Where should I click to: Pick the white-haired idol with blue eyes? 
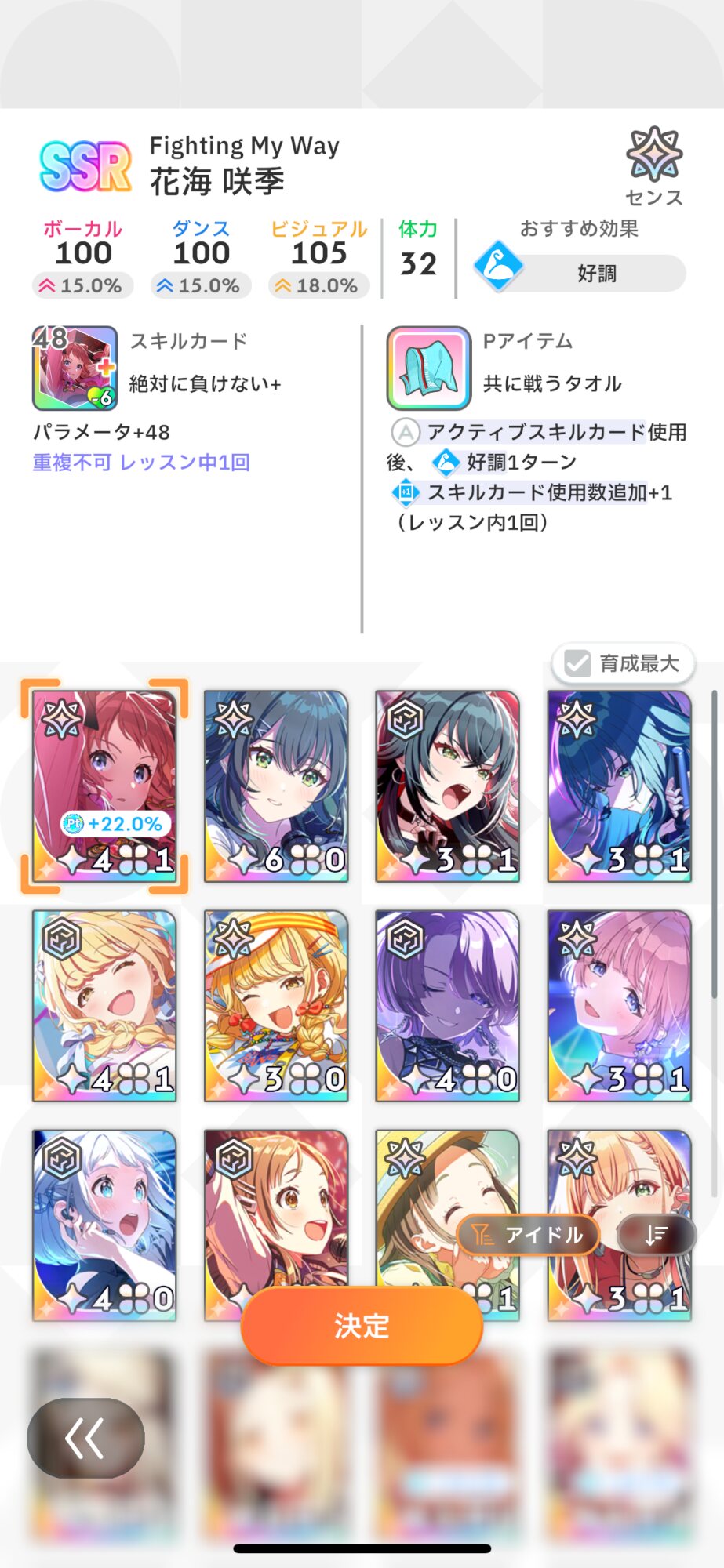click(104, 1225)
